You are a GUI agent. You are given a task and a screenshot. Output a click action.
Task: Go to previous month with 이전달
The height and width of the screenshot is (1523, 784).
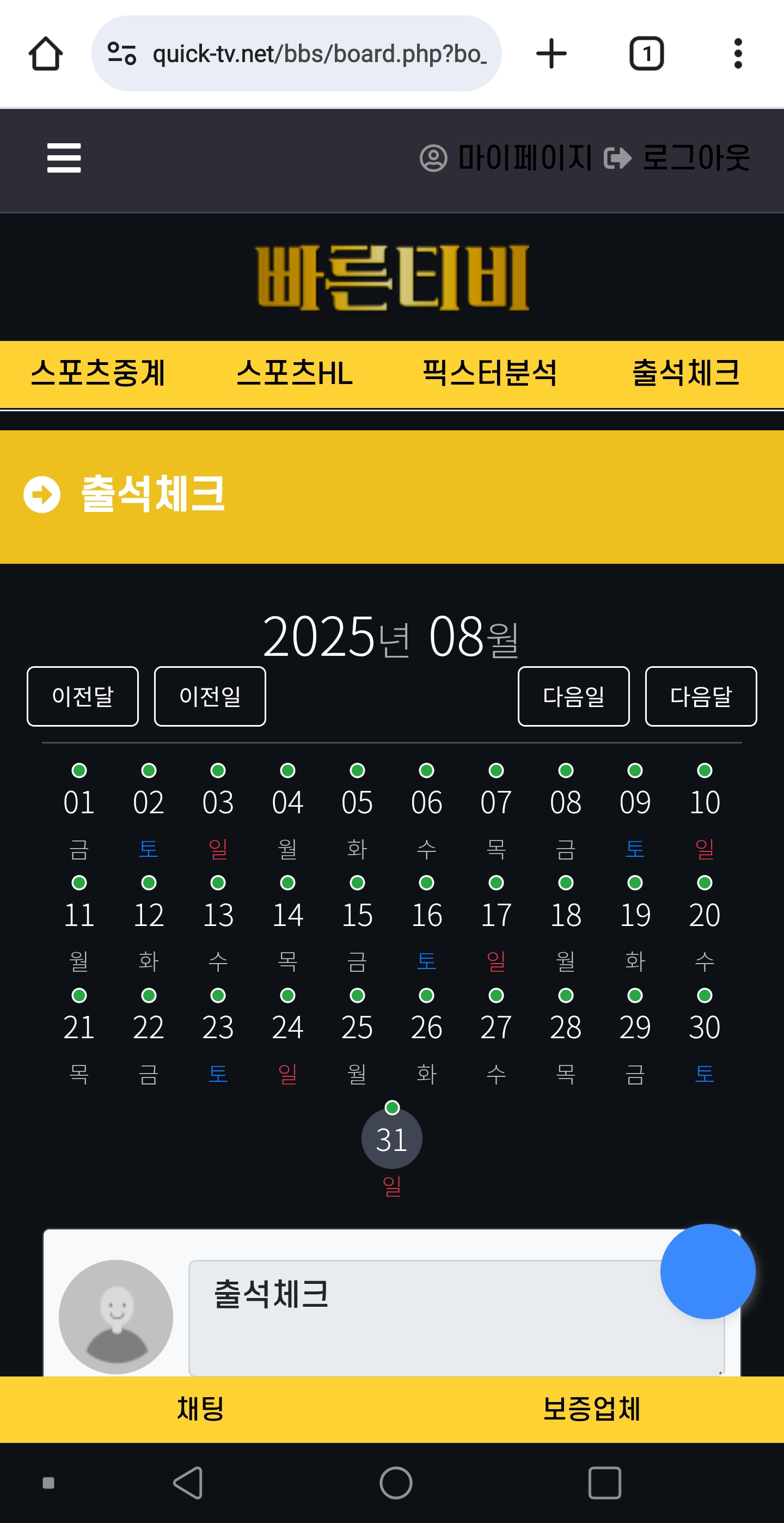click(x=83, y=696)
